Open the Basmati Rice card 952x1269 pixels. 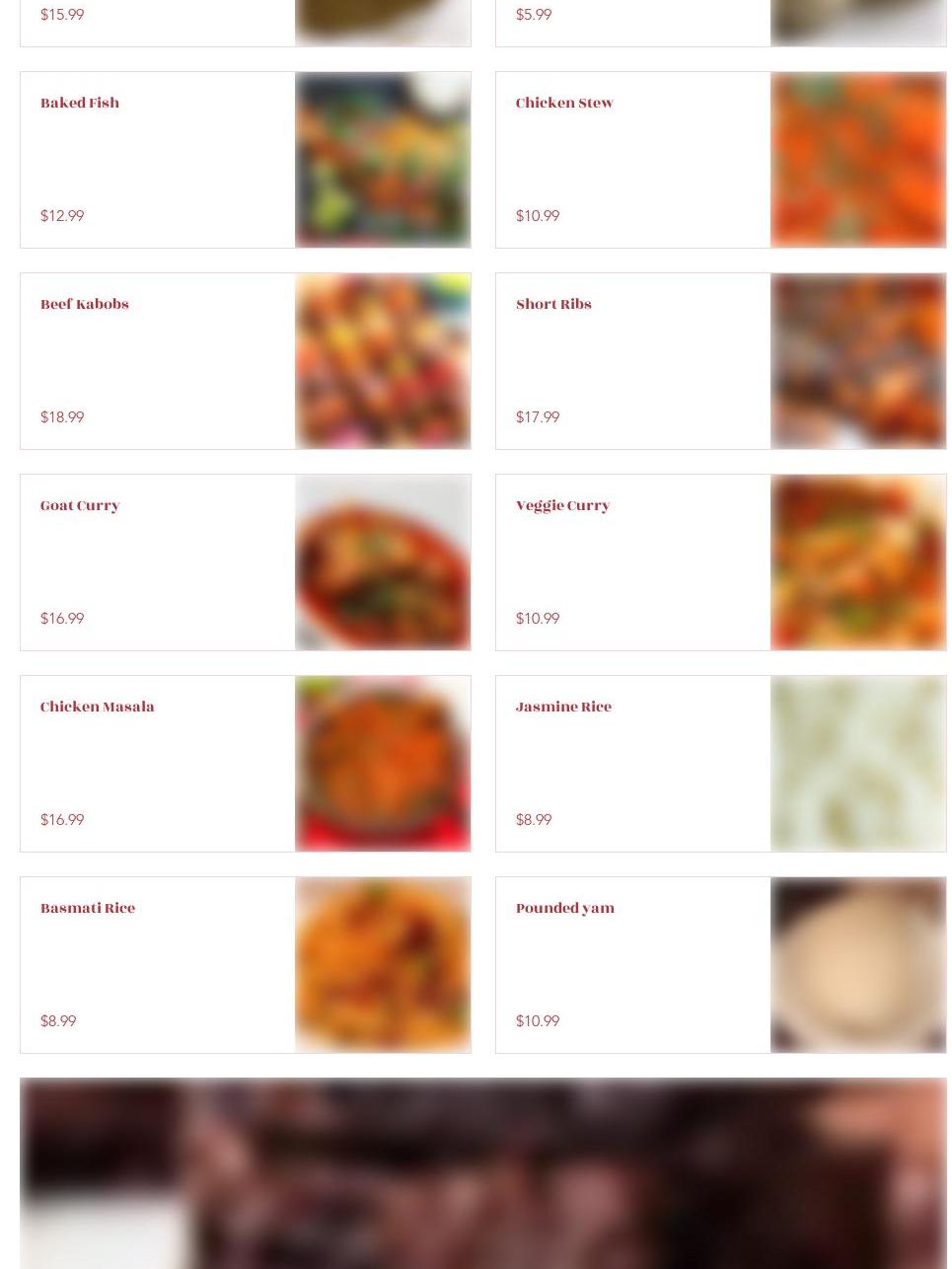point(88,909)
